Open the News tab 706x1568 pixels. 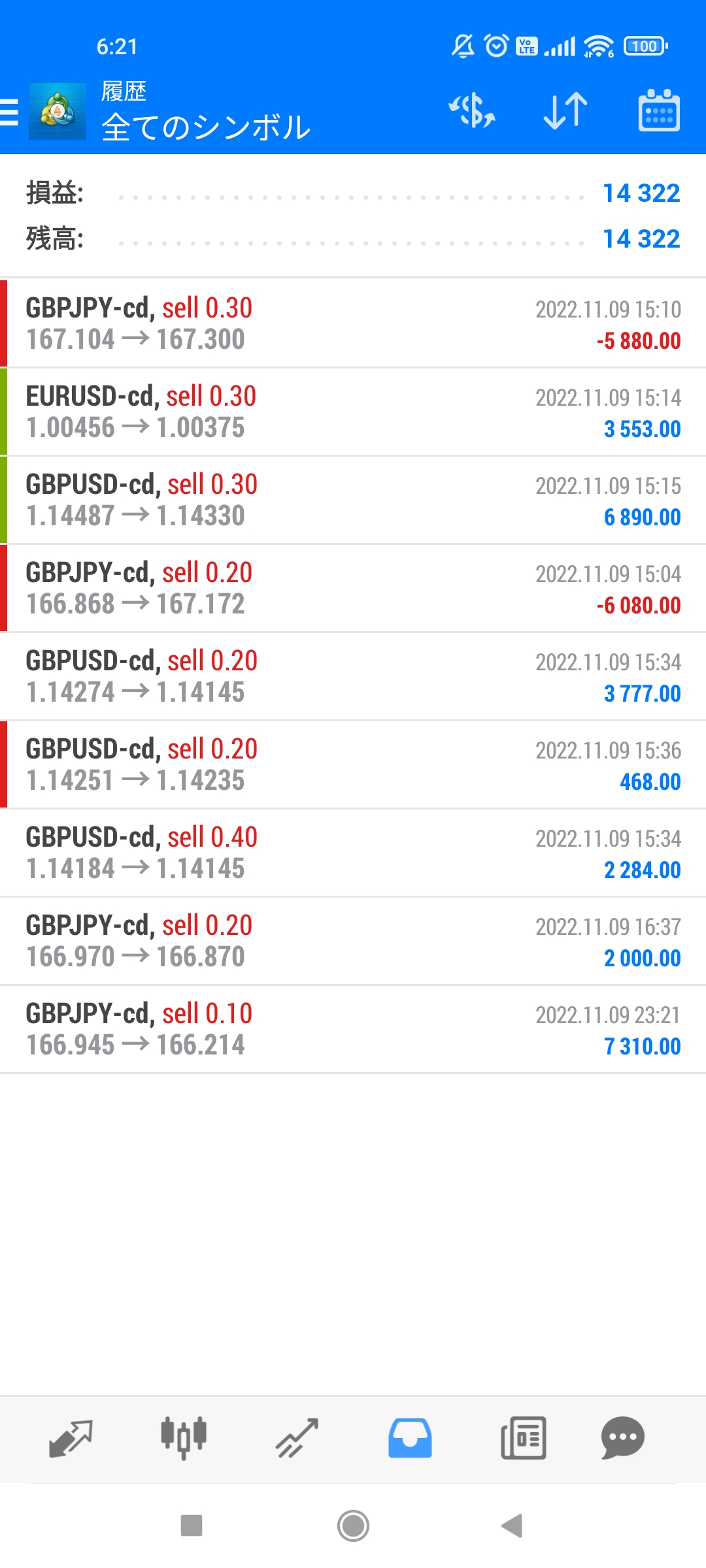(523, 1439)
